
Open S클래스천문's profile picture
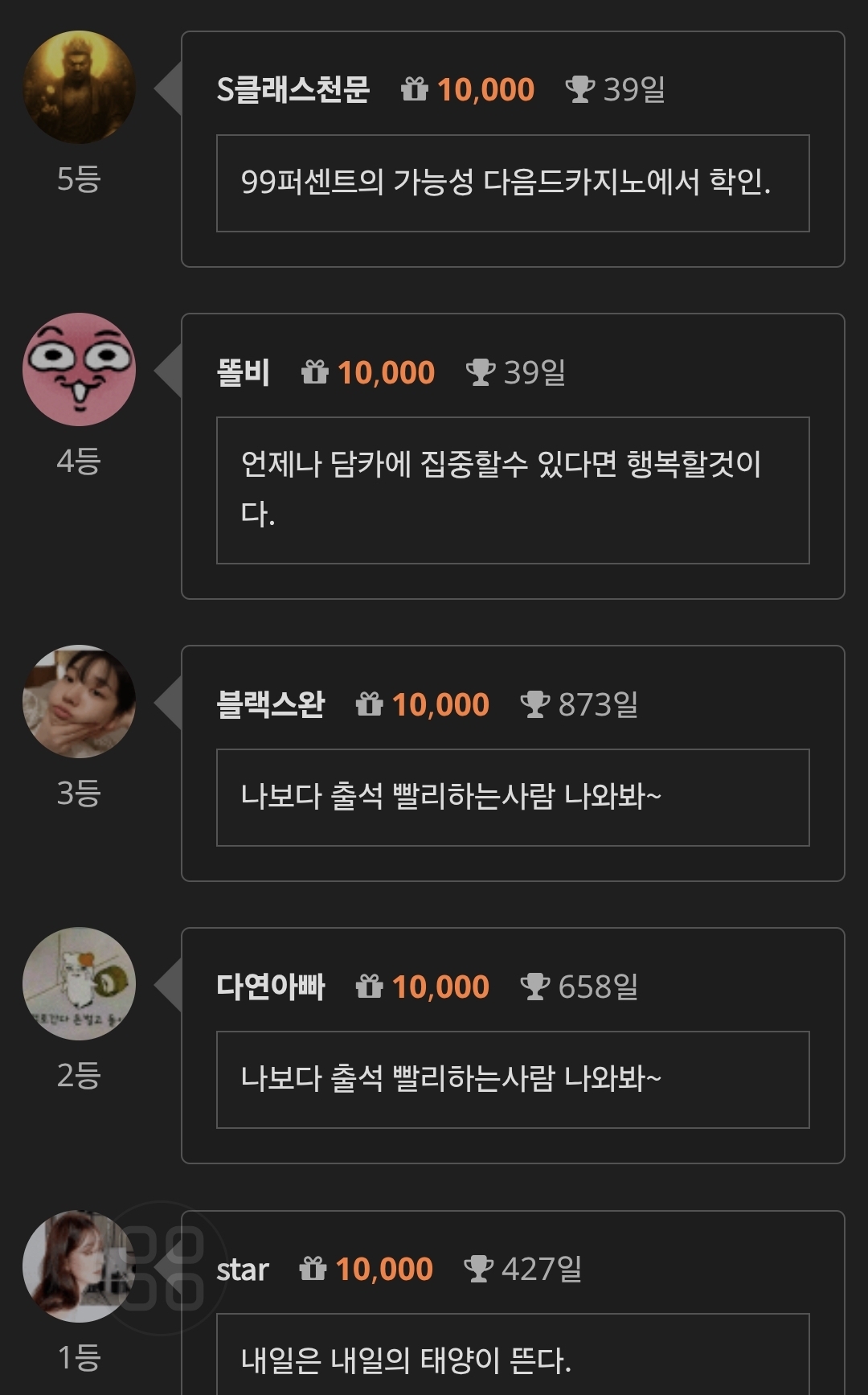click(x=79, y=87)
